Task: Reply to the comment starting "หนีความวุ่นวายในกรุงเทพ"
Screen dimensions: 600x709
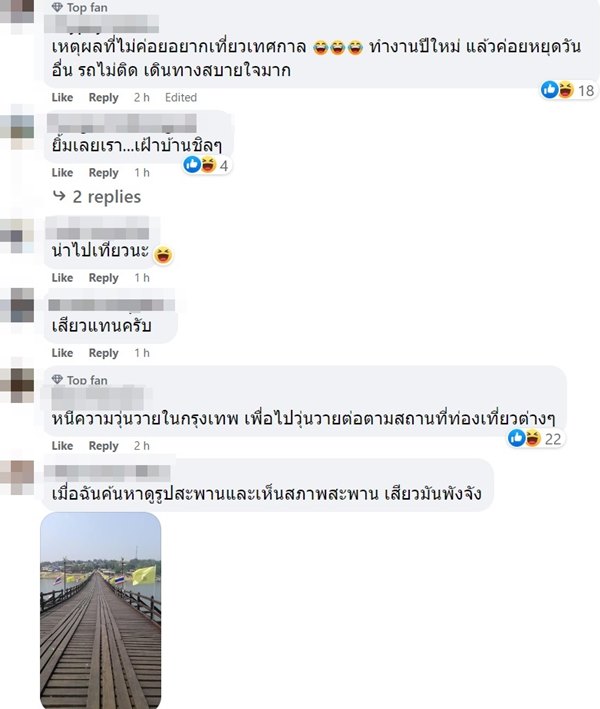Action: click(103, 445)
